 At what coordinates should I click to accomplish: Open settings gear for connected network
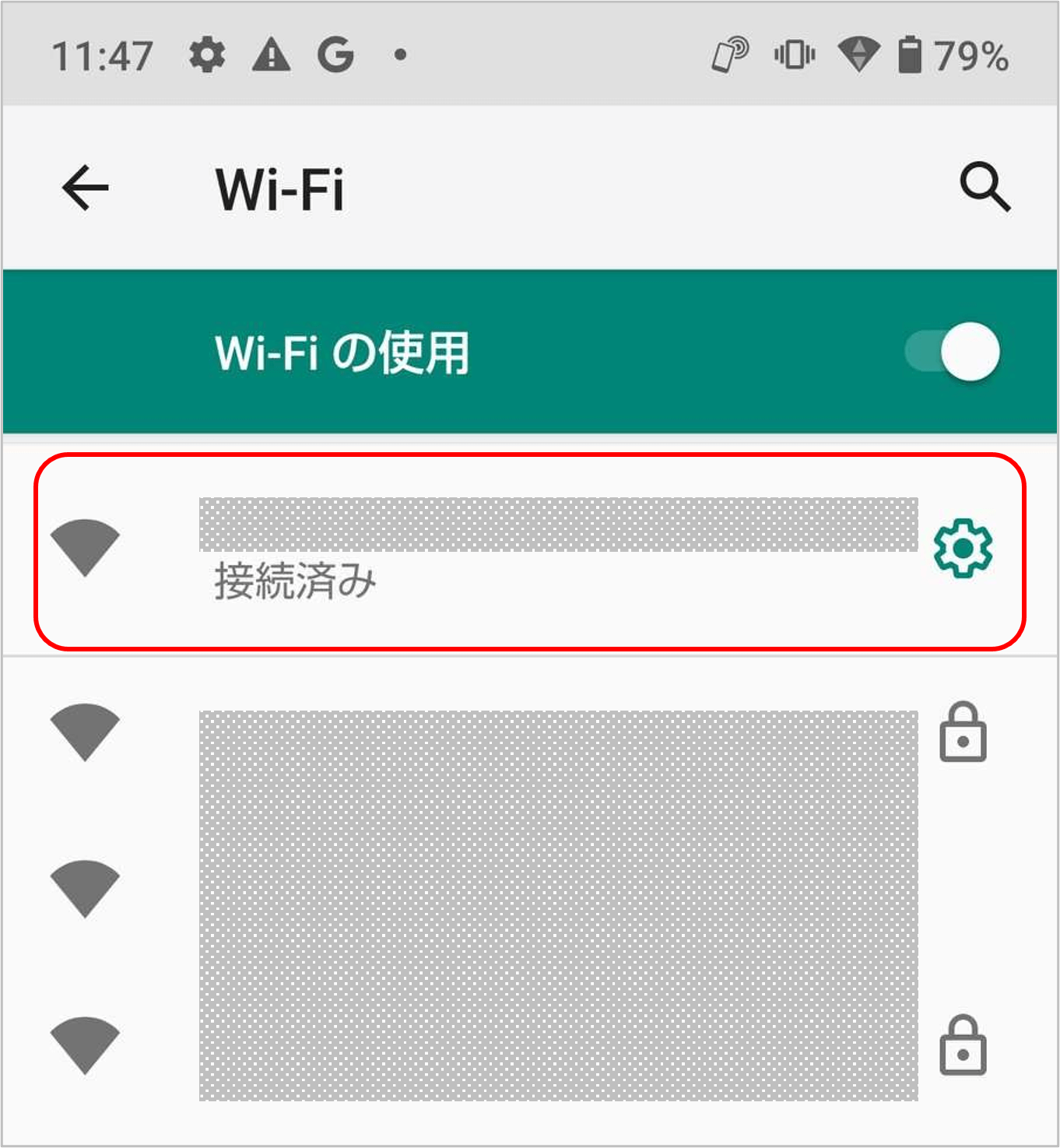tap(963, 548)
